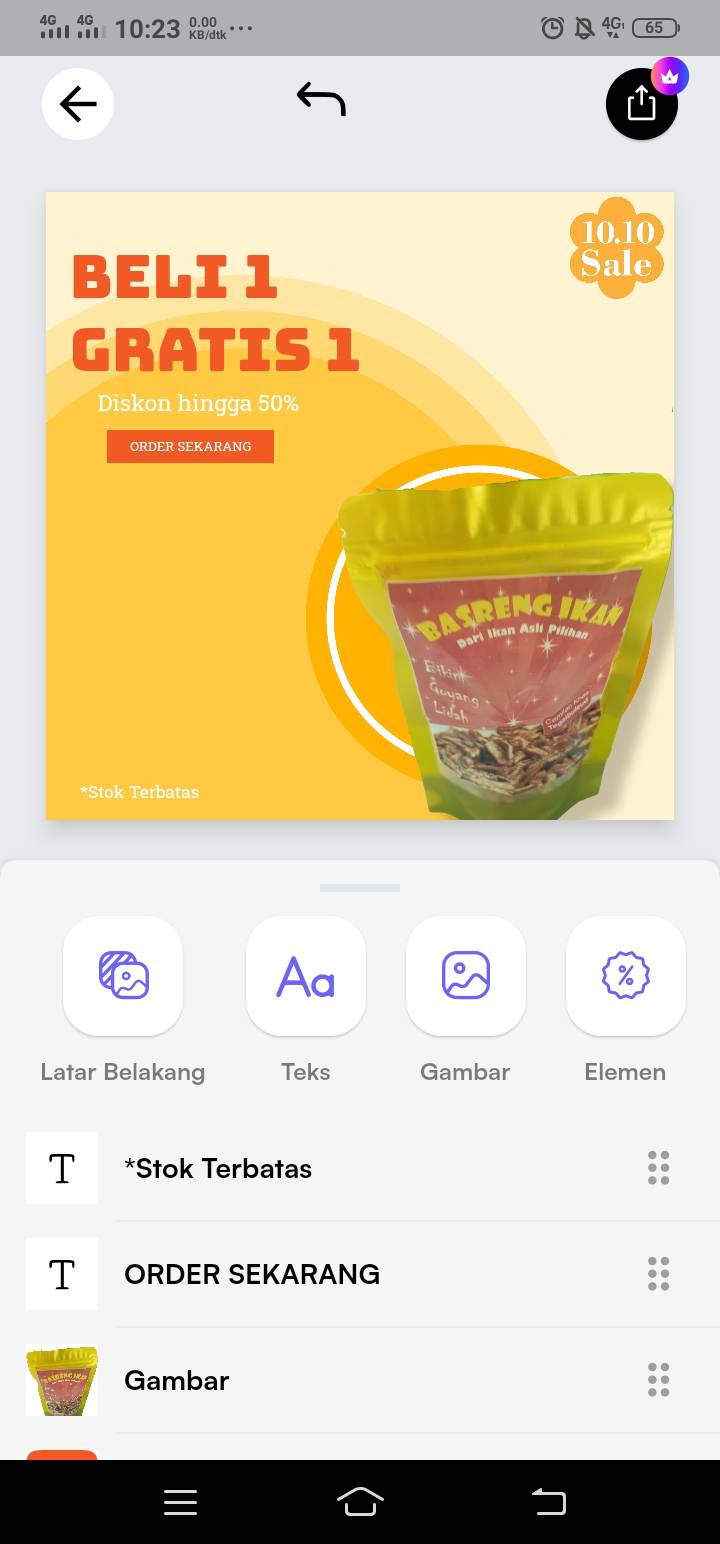Tap the reorder handle beside ORDER SEKARANG
This screenshot has height=1544, width=720.
point(658,1274)
